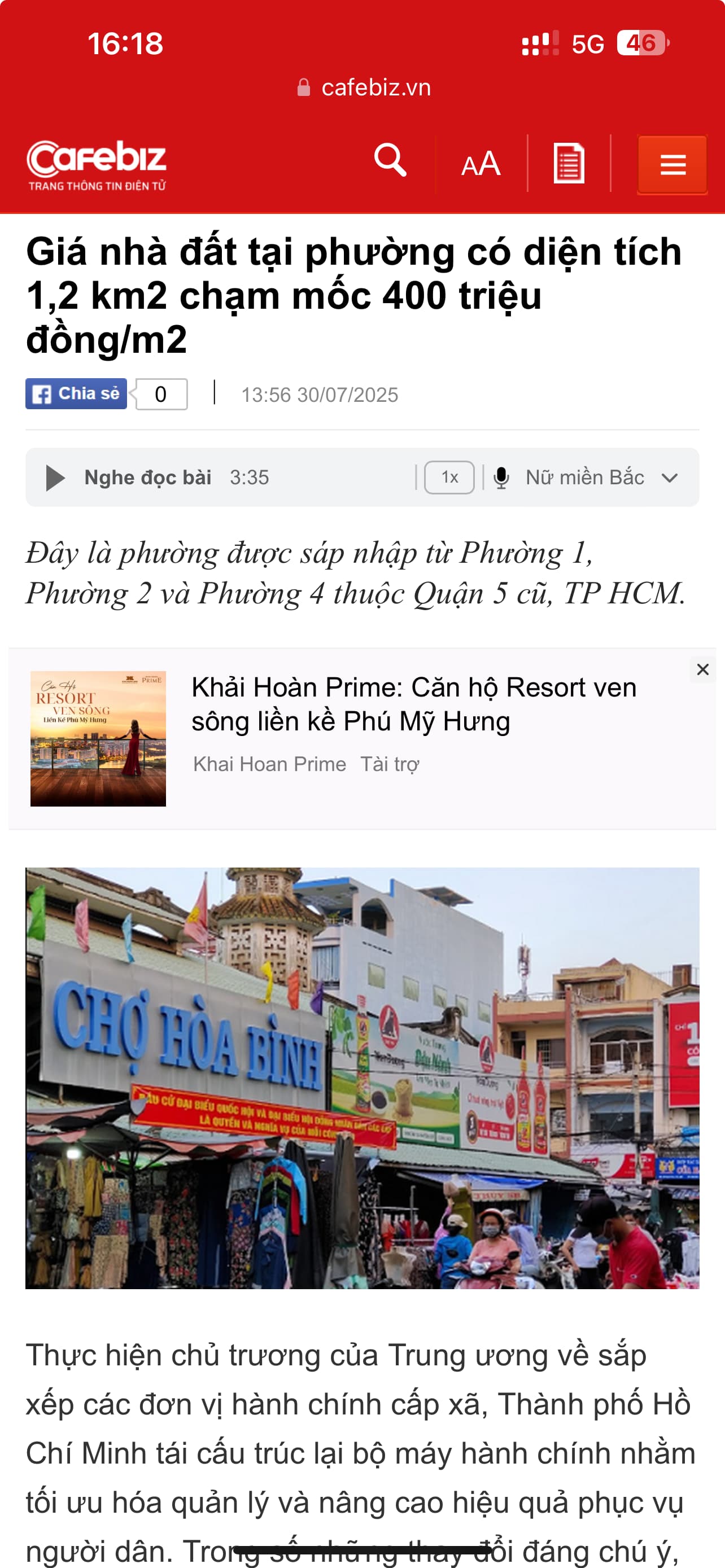Open the news list page icon
This screenshot has height=1568, width=725.
pos(569,163)
